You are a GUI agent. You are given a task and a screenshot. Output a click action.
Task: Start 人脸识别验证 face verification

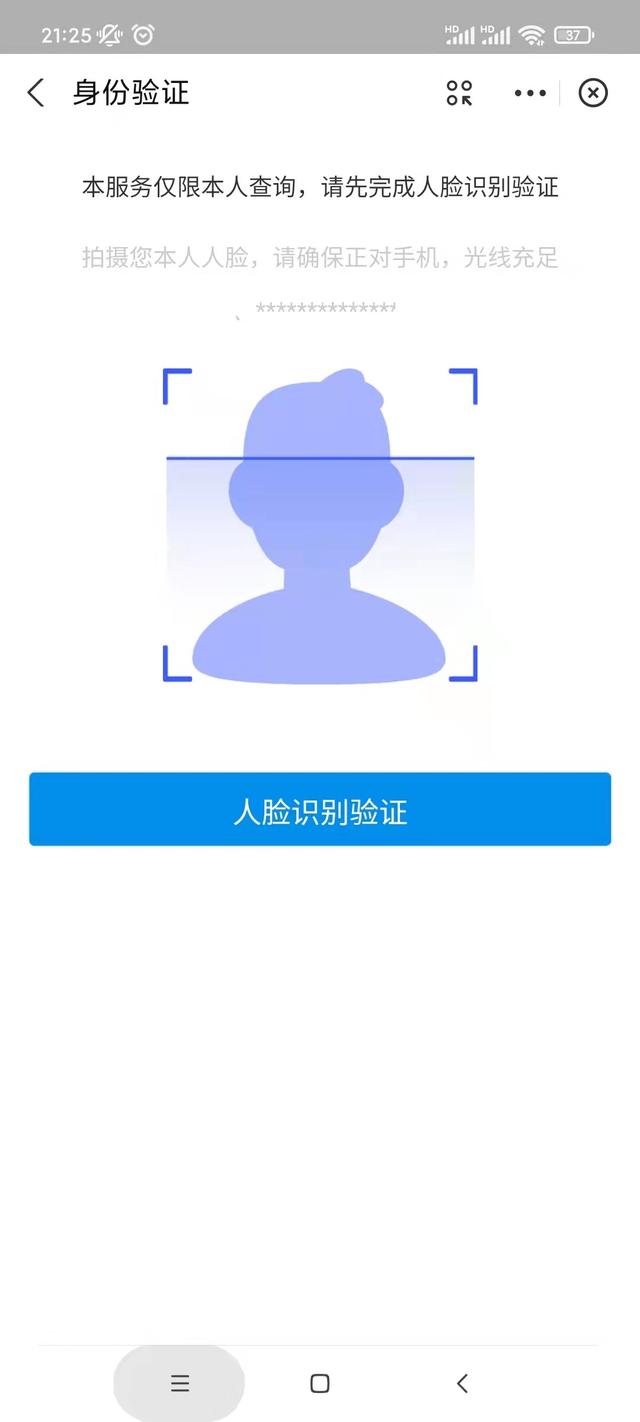point(320,809)
